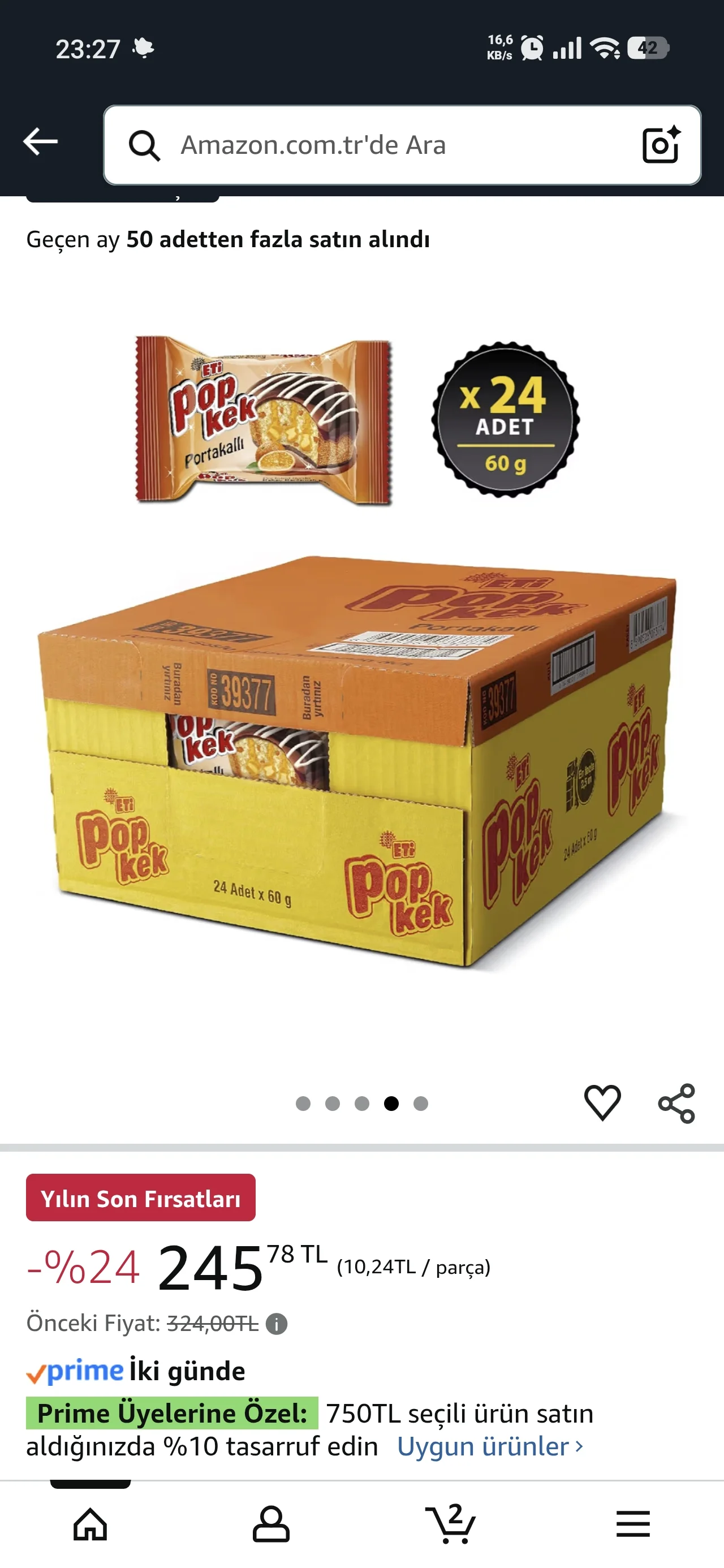
Task: Share this Pop Kek product
Action: point(676,1103)
